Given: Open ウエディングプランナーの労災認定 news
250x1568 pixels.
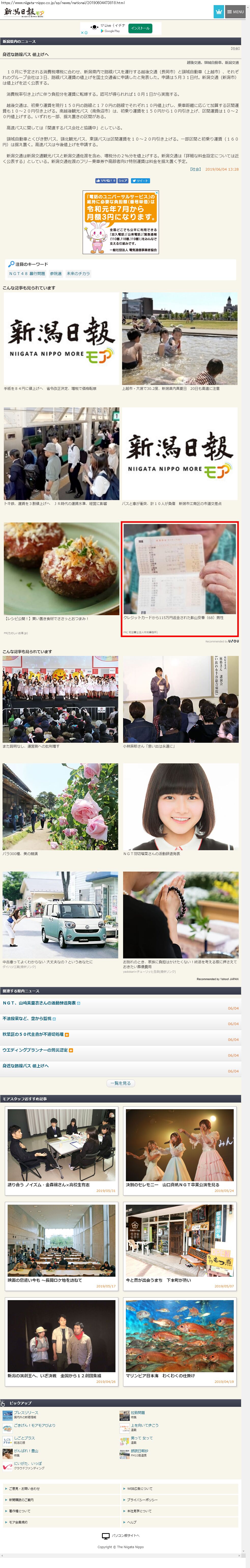Looking at the screenshot, I should pos(35,1050).
